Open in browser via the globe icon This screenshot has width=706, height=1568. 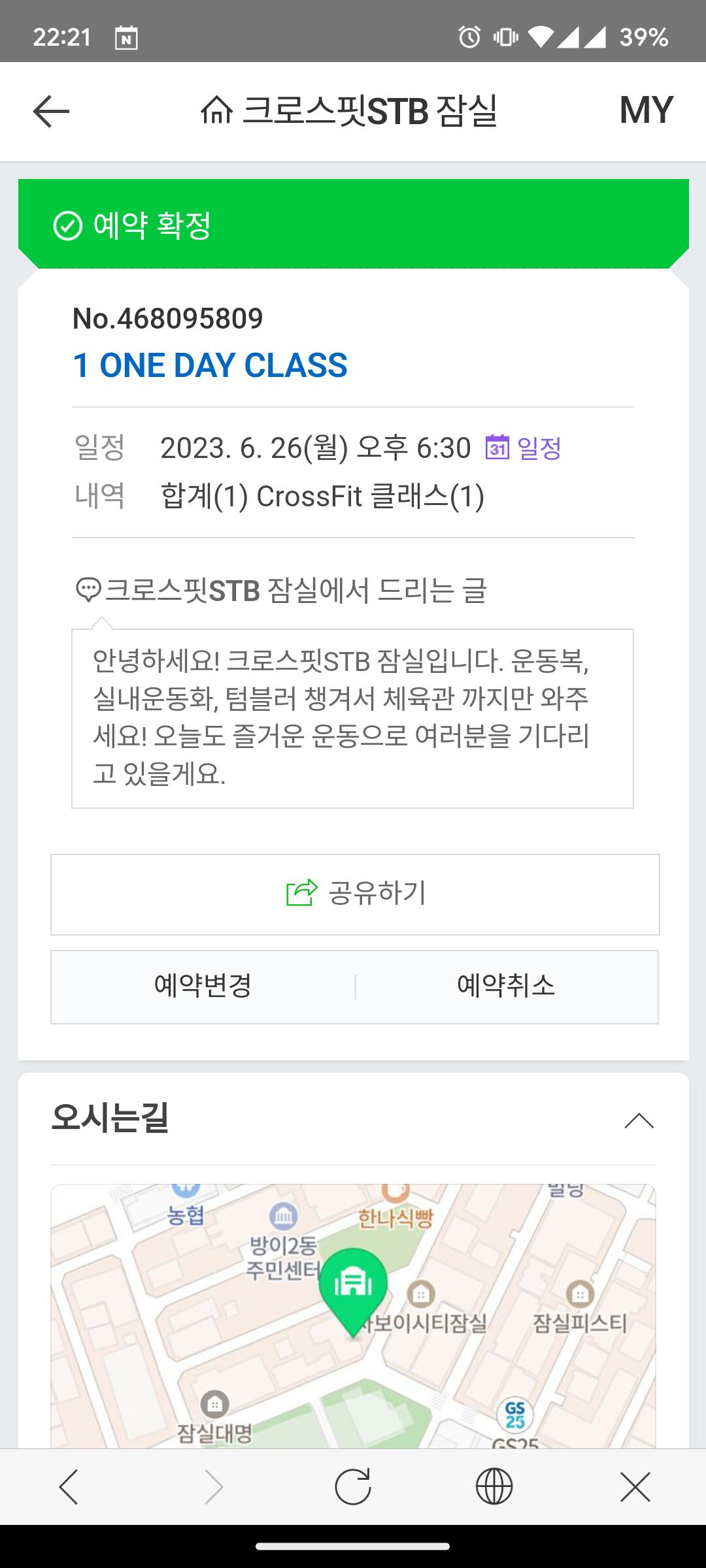pyautogui.click(x=494, y=1487)
